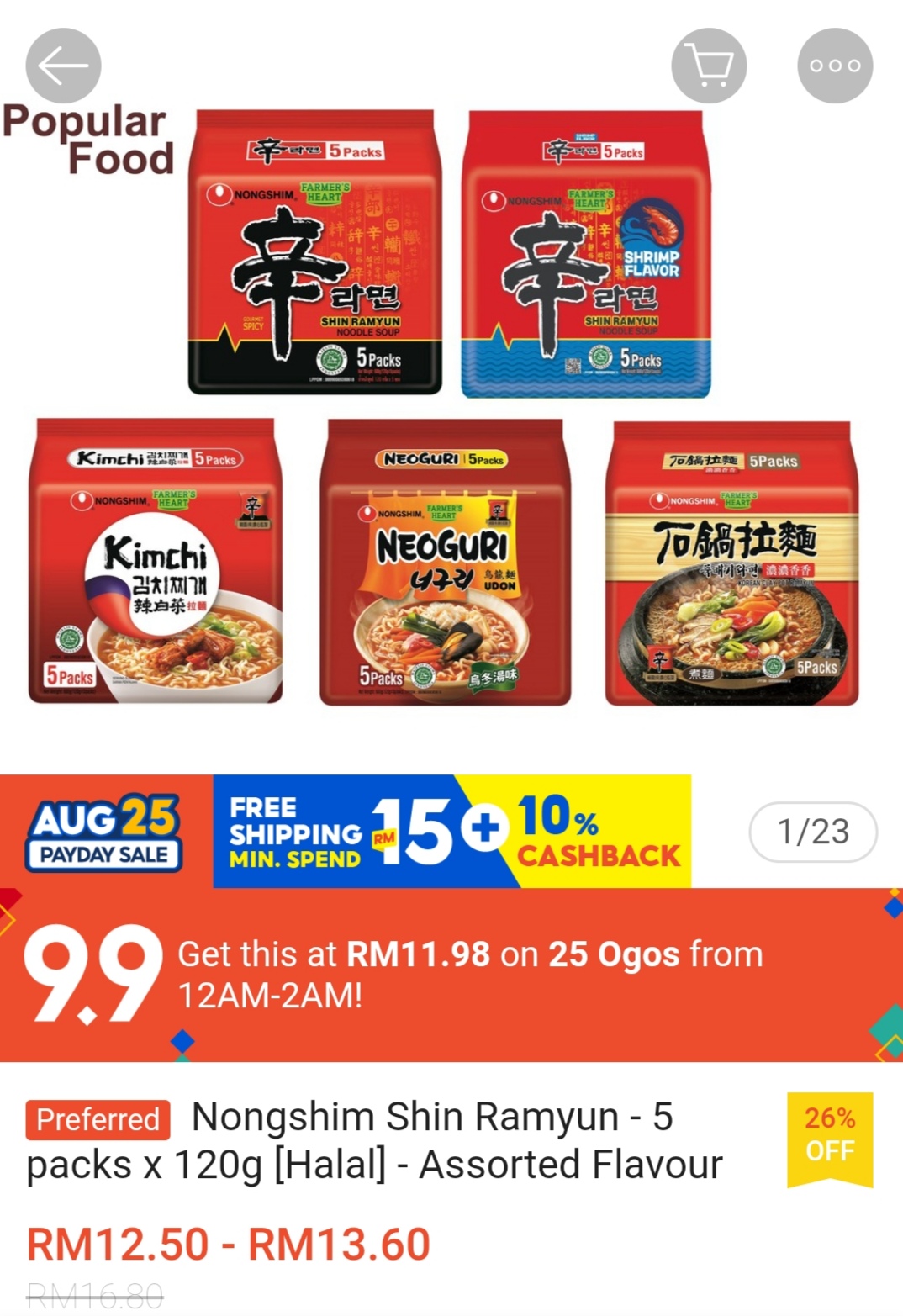
Task: Go back using the arrow icon
Action: coord(63,66)
